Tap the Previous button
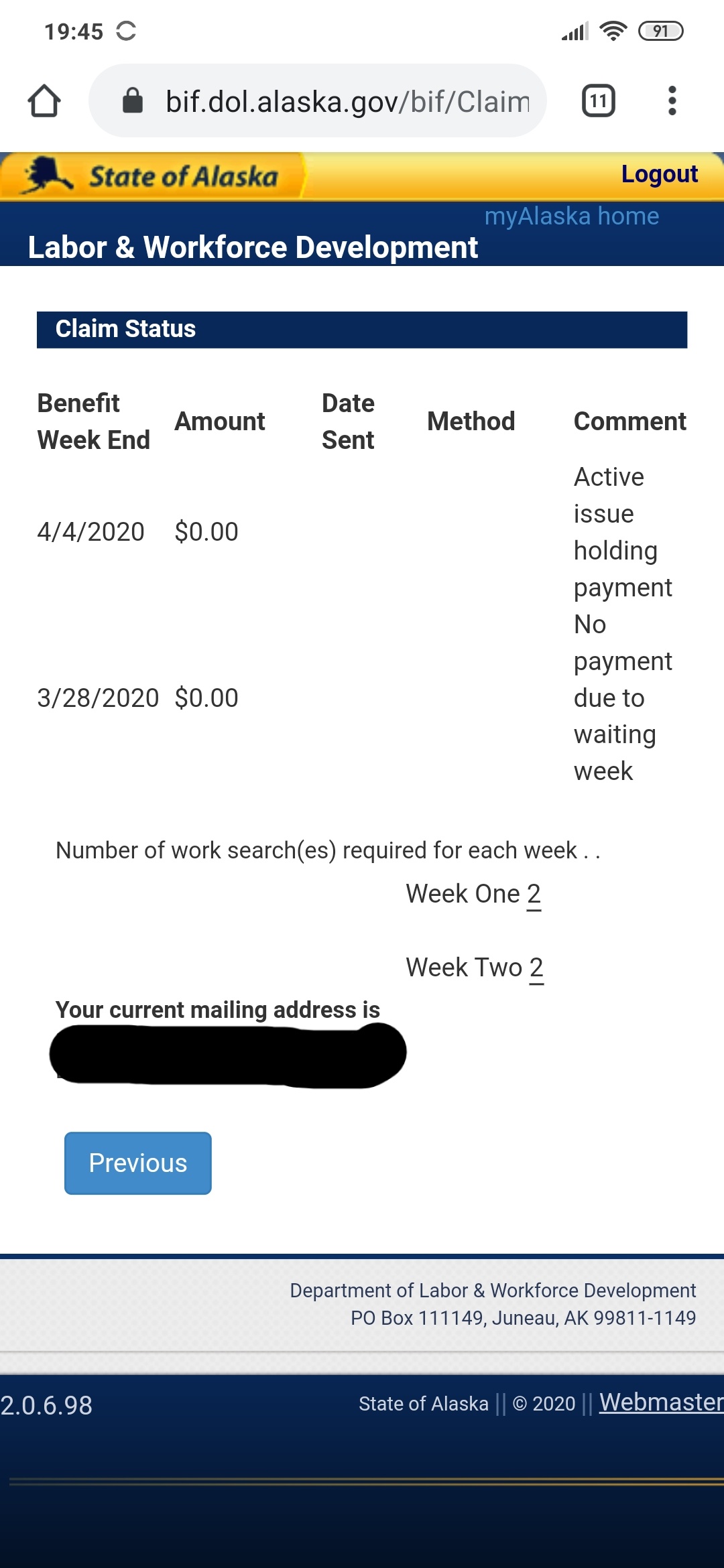 137,1163
